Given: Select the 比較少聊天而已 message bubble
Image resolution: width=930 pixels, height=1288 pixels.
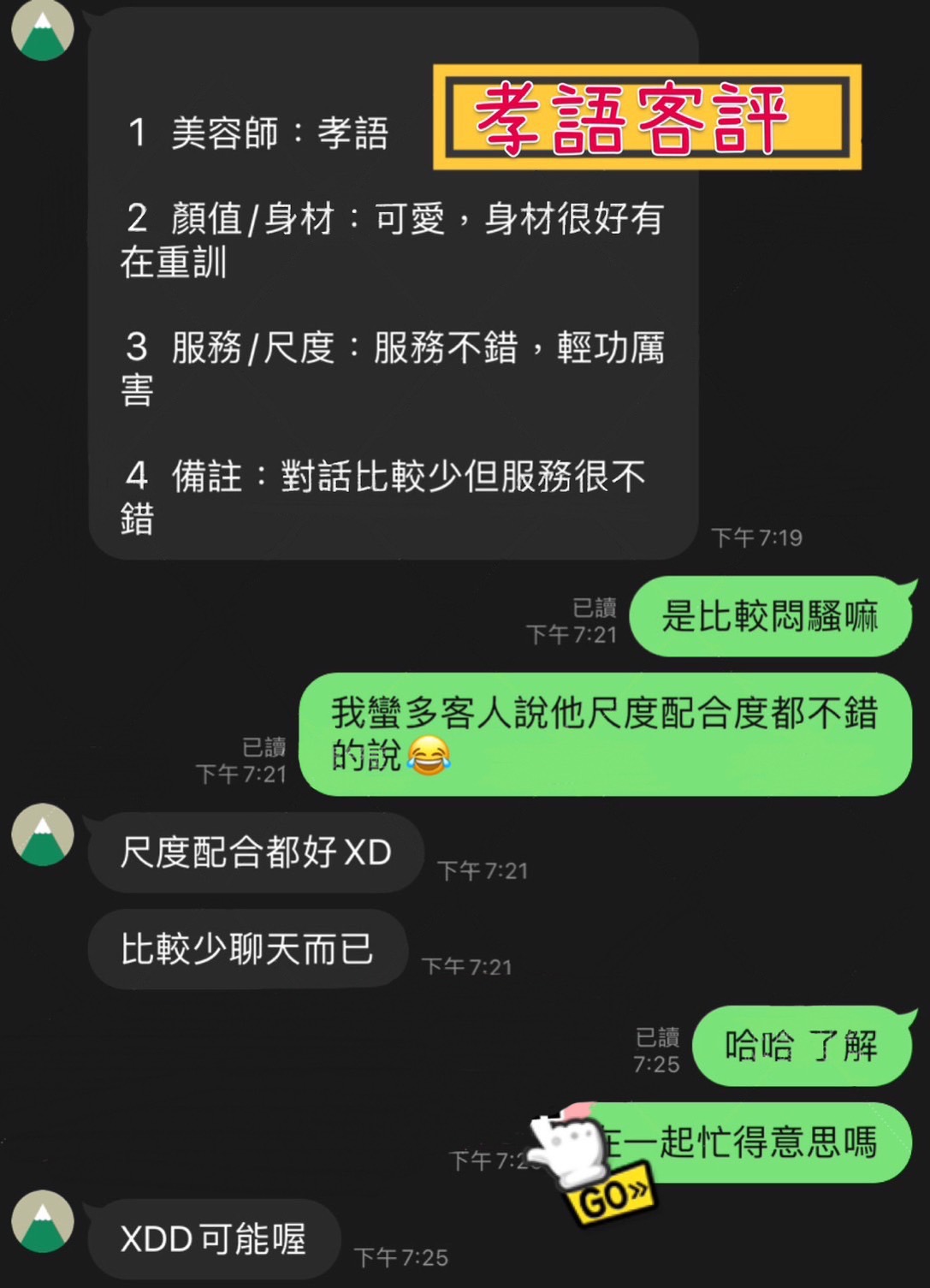Looking at the screenshot, I should [x=247, y=948].
